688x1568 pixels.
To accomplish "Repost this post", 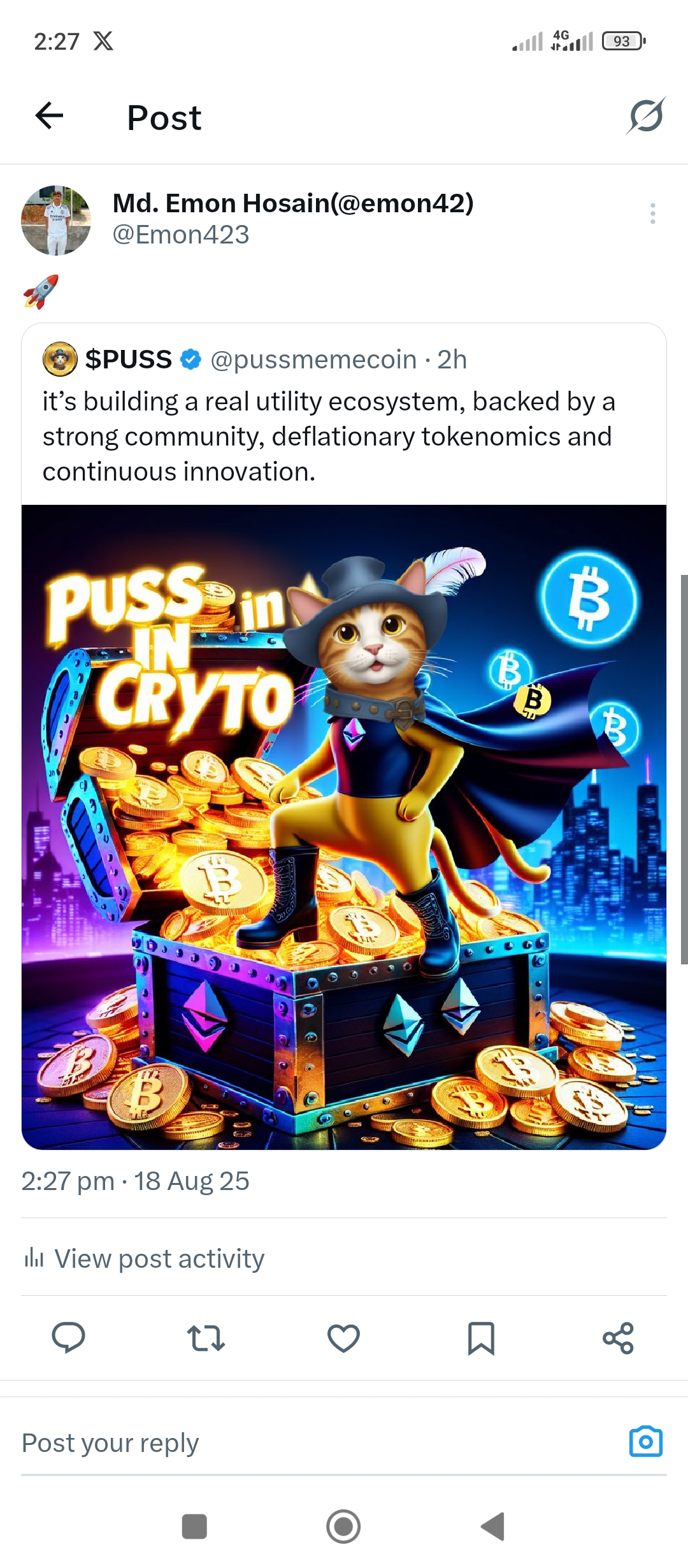I will tap(206, 1338).
